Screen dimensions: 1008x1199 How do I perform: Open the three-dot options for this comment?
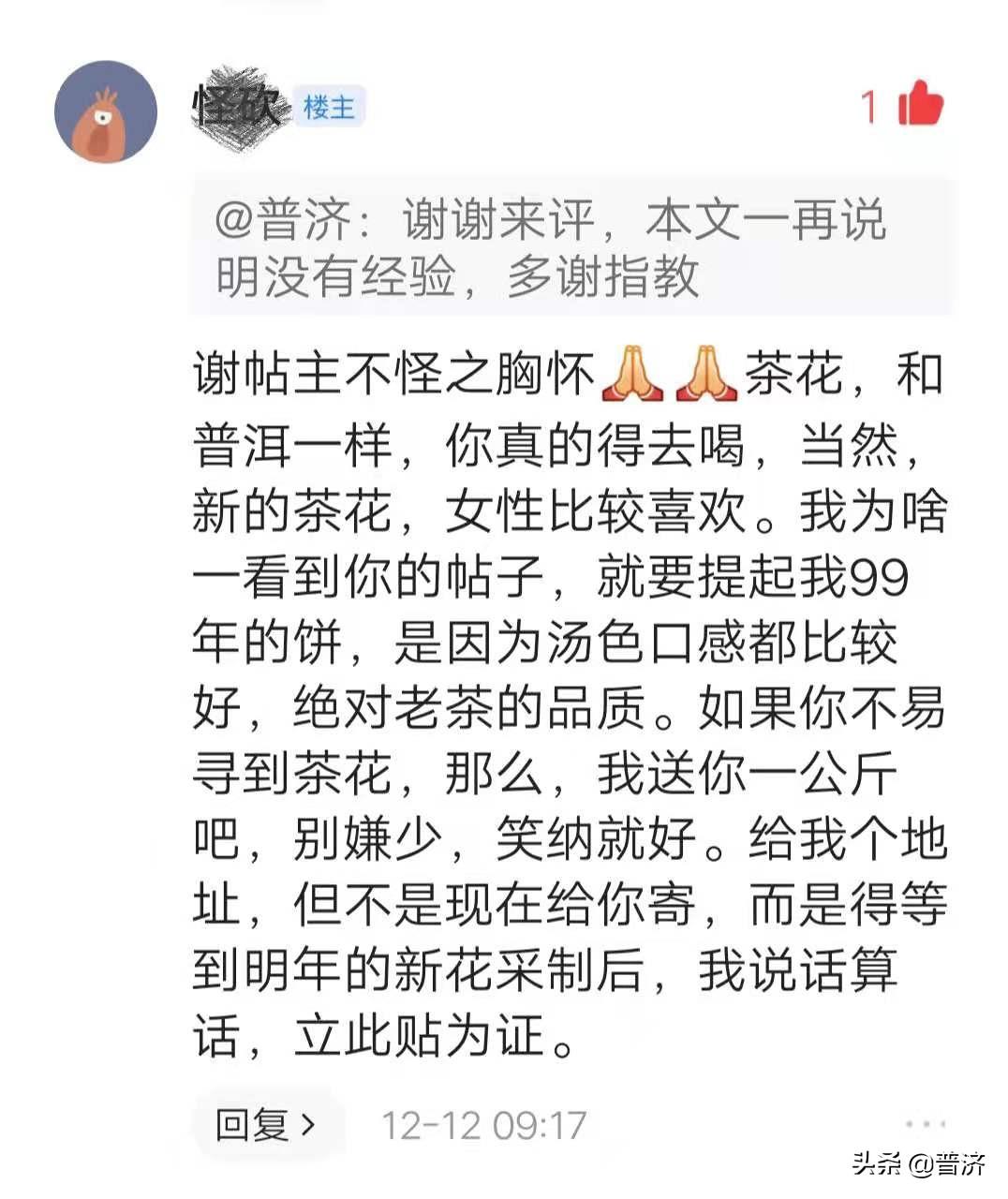(x=925, y=1124)
